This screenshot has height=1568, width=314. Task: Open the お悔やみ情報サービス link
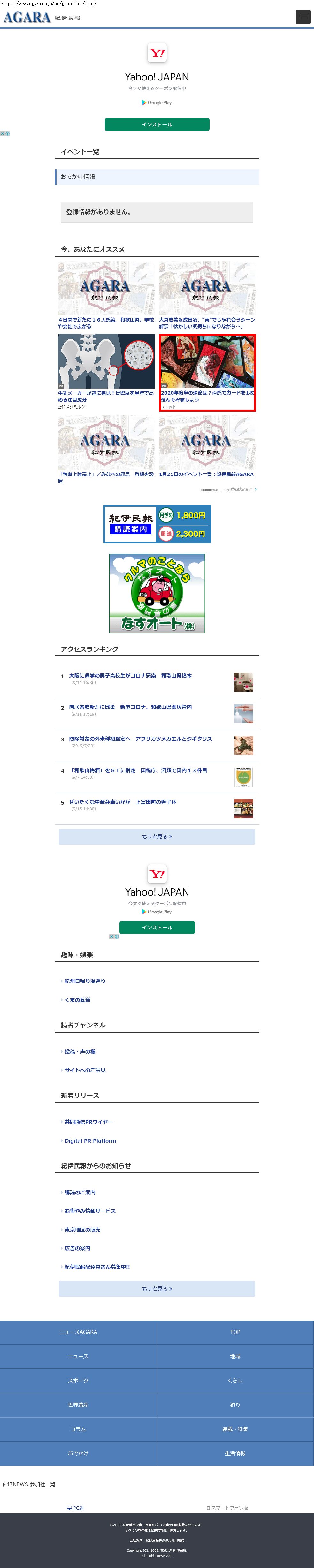[x=90, y=1211]
